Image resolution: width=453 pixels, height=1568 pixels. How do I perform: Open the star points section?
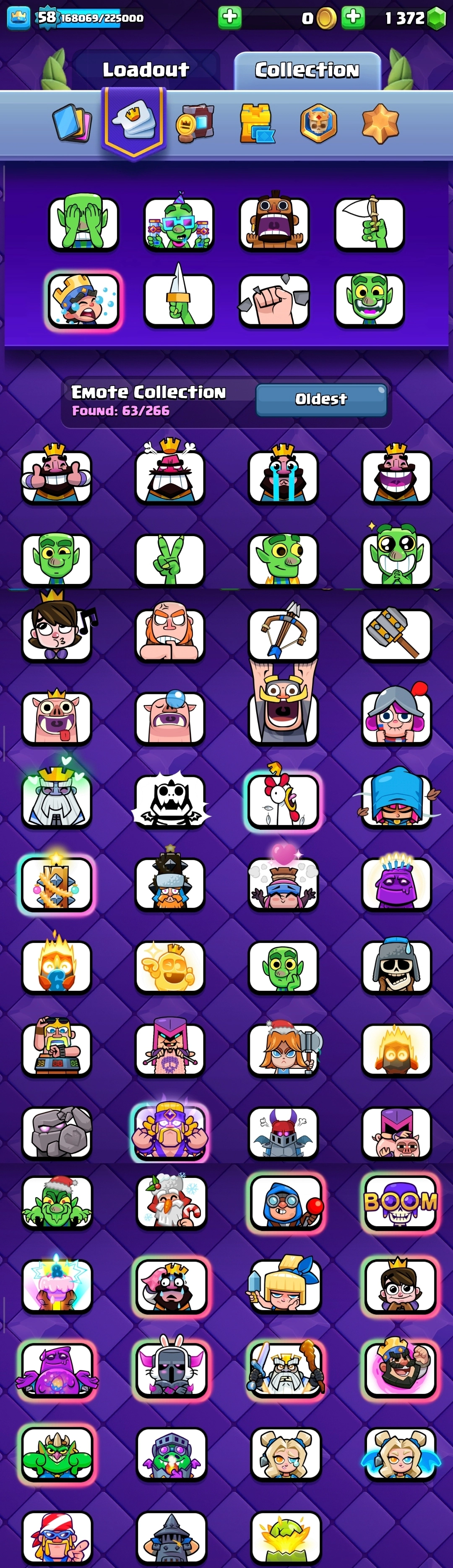pos(380,123)
